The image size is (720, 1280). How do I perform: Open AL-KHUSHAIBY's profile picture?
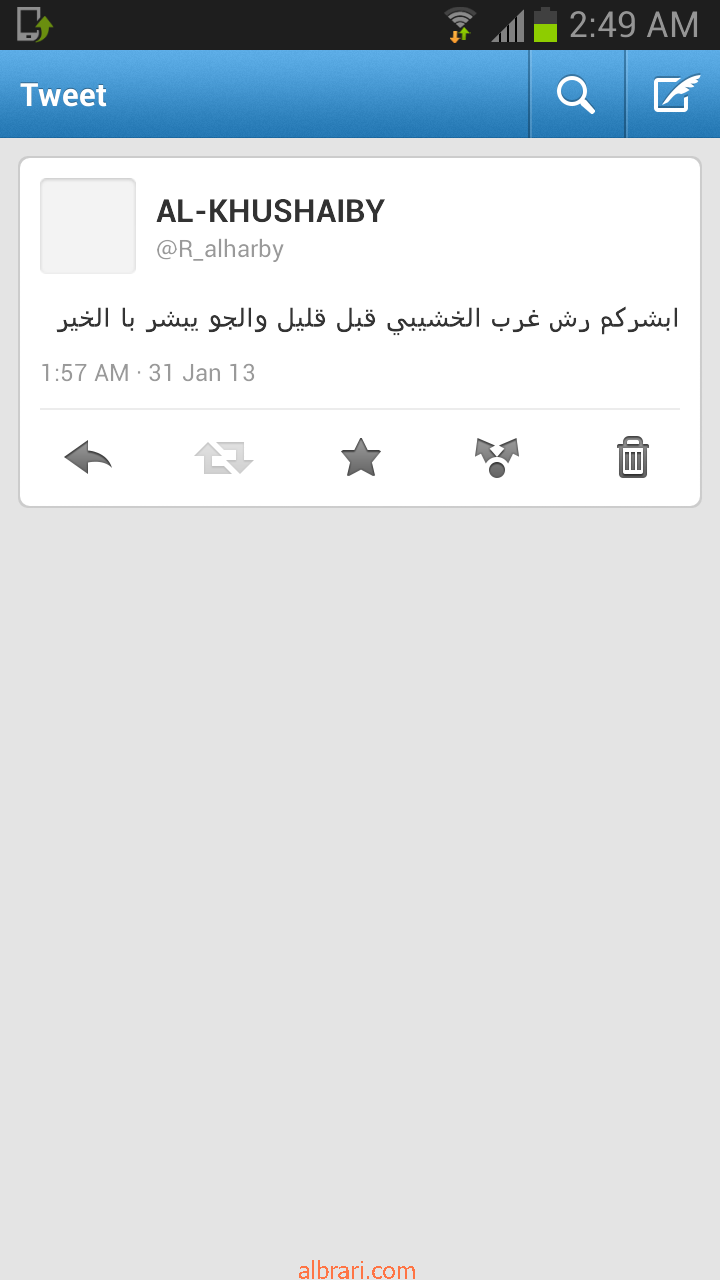(x=88, y=226)
